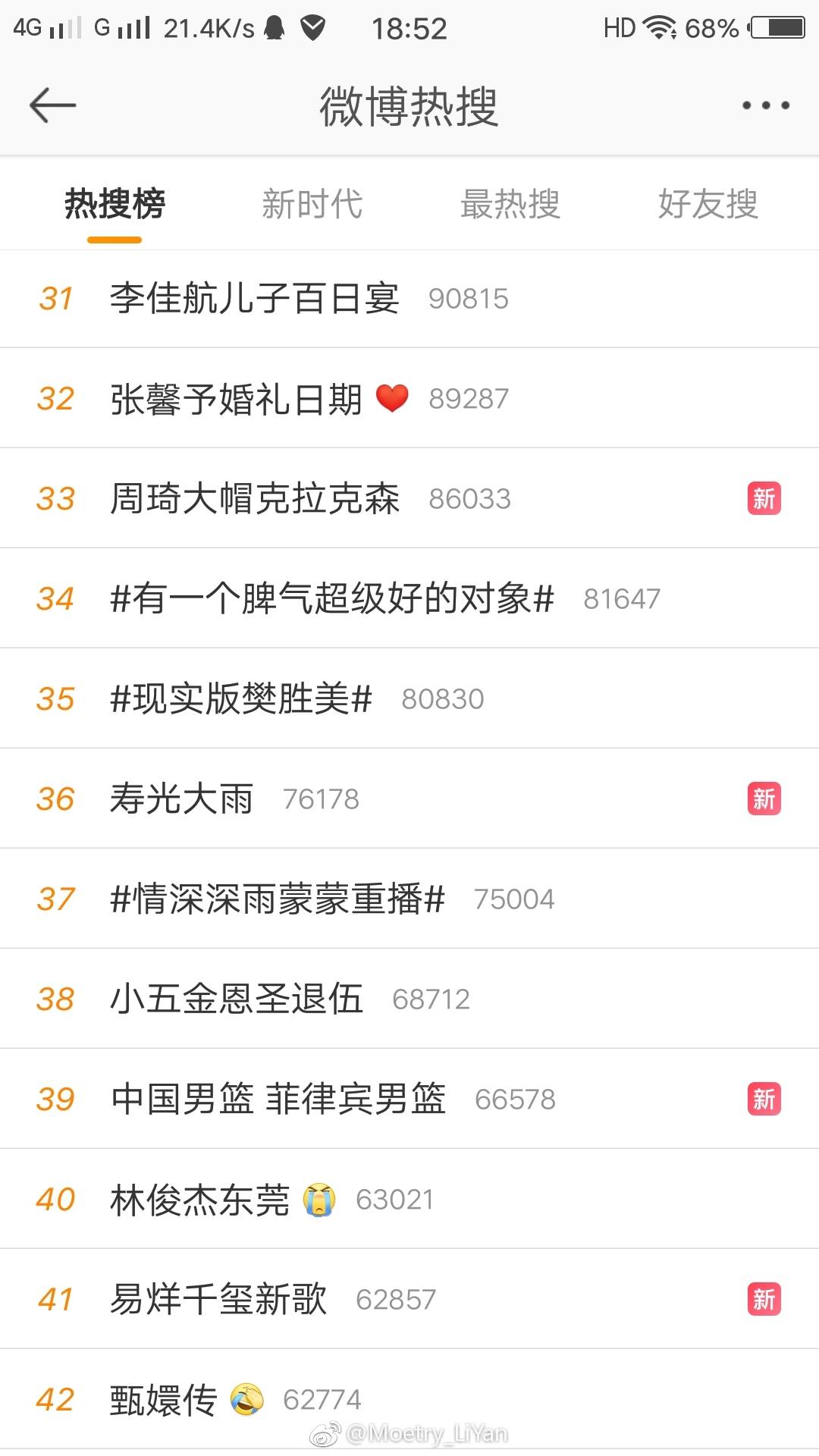The image size is (819, 1456).
Task: Open the 甄嬛传 trending item
Action: (x=163, y=1400)
